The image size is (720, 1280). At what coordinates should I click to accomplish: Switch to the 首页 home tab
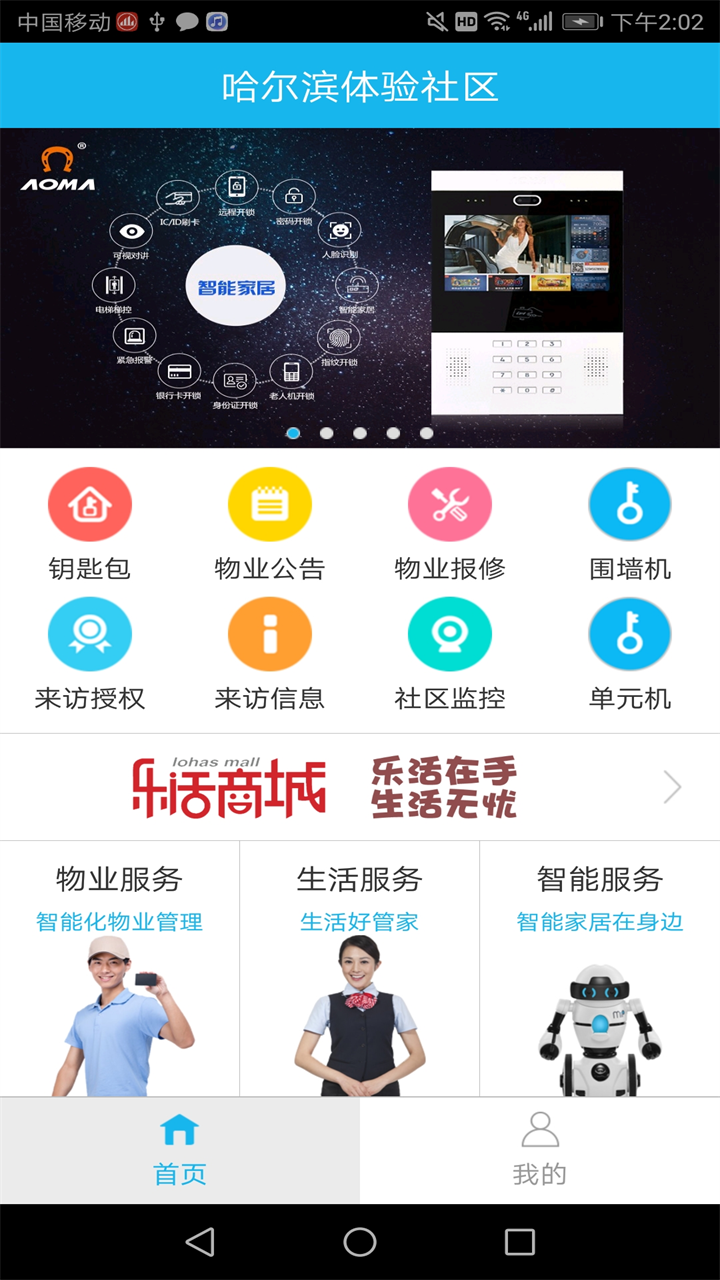click(180, 1150)
